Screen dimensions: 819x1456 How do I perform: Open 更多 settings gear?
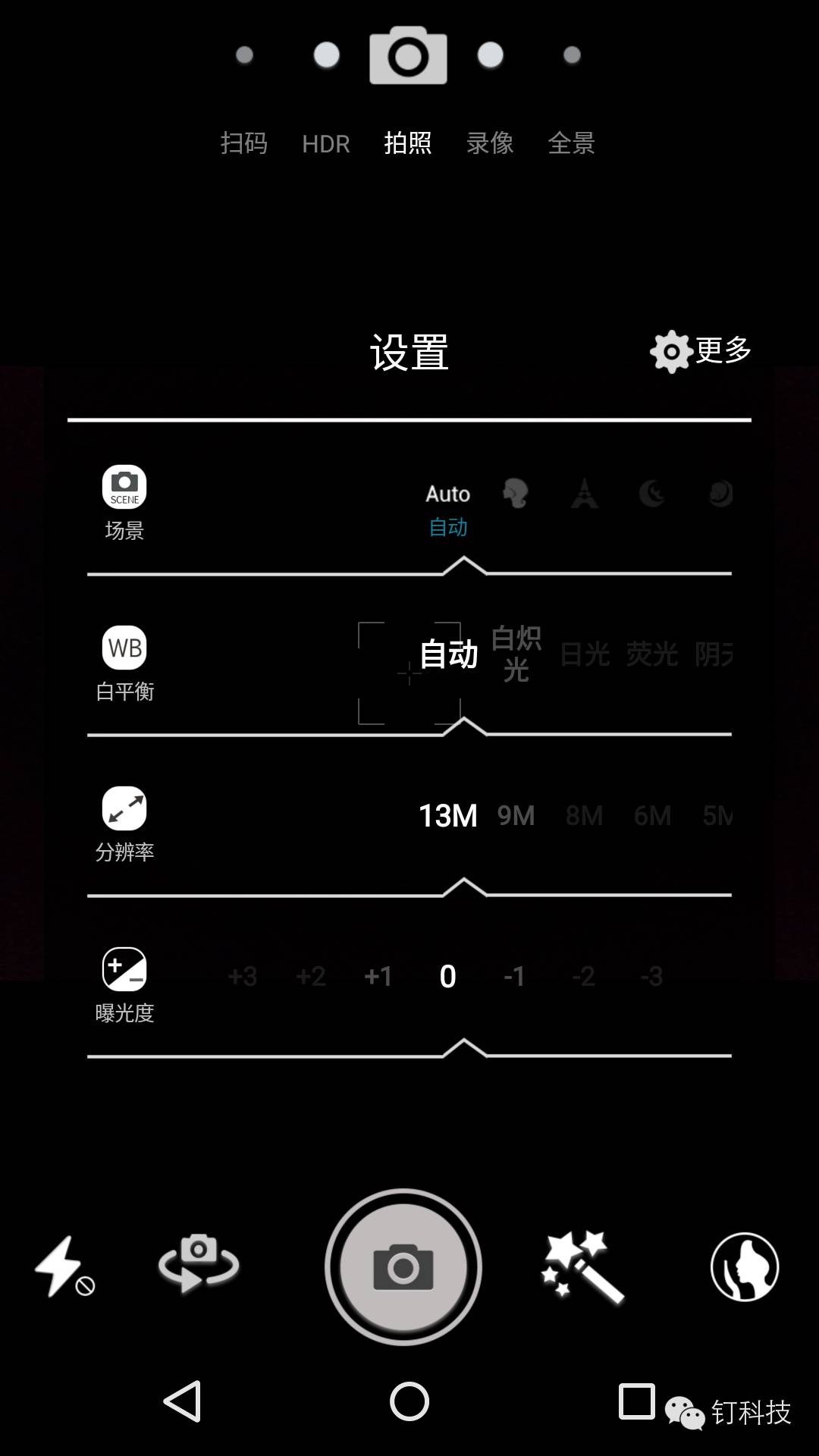click(700, 351)
